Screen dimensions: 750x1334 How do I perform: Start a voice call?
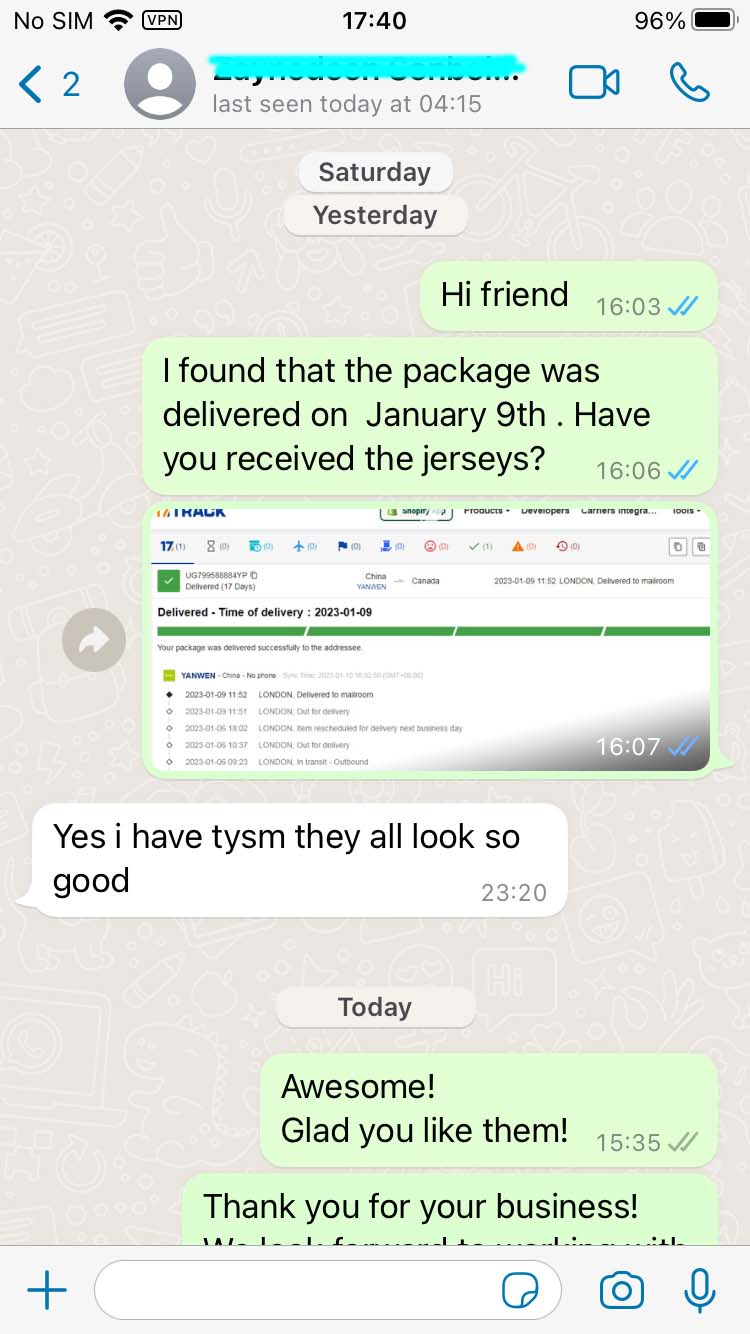[x=689, y=84]
